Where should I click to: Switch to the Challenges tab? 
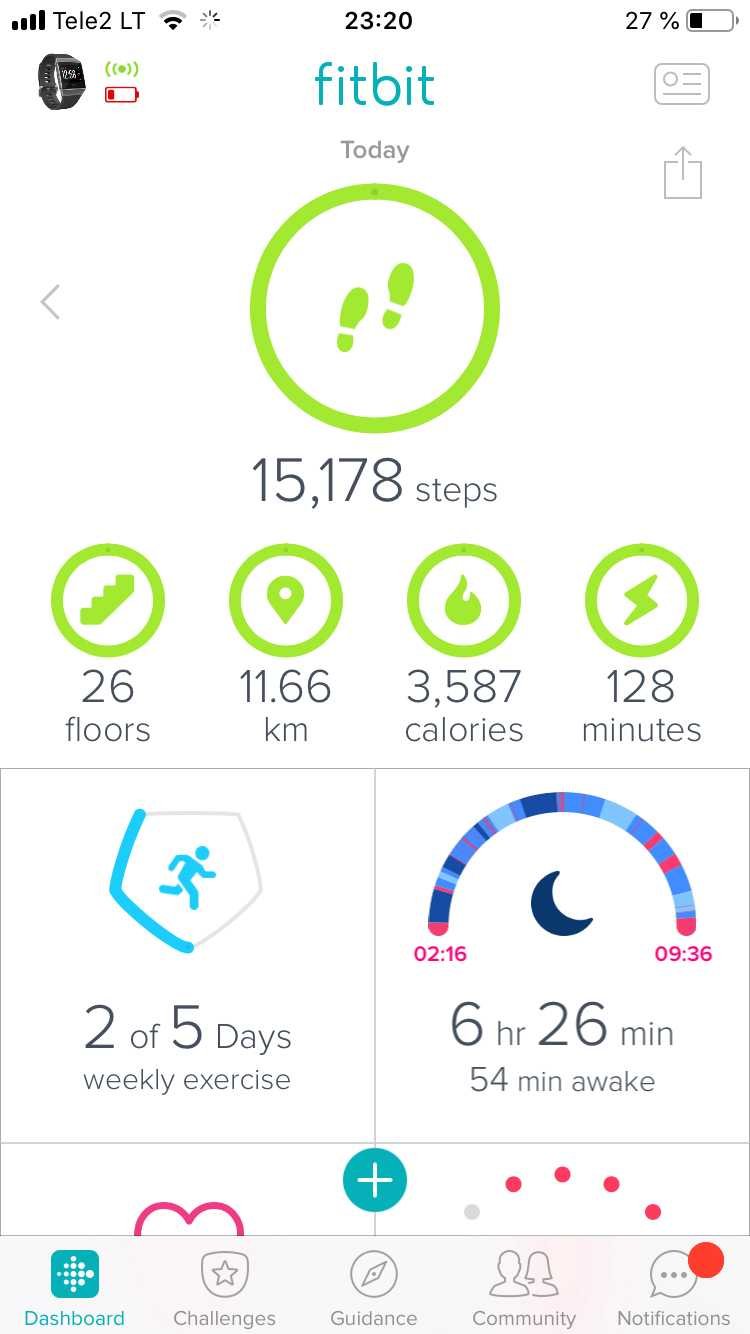(x=225, y=1288)
